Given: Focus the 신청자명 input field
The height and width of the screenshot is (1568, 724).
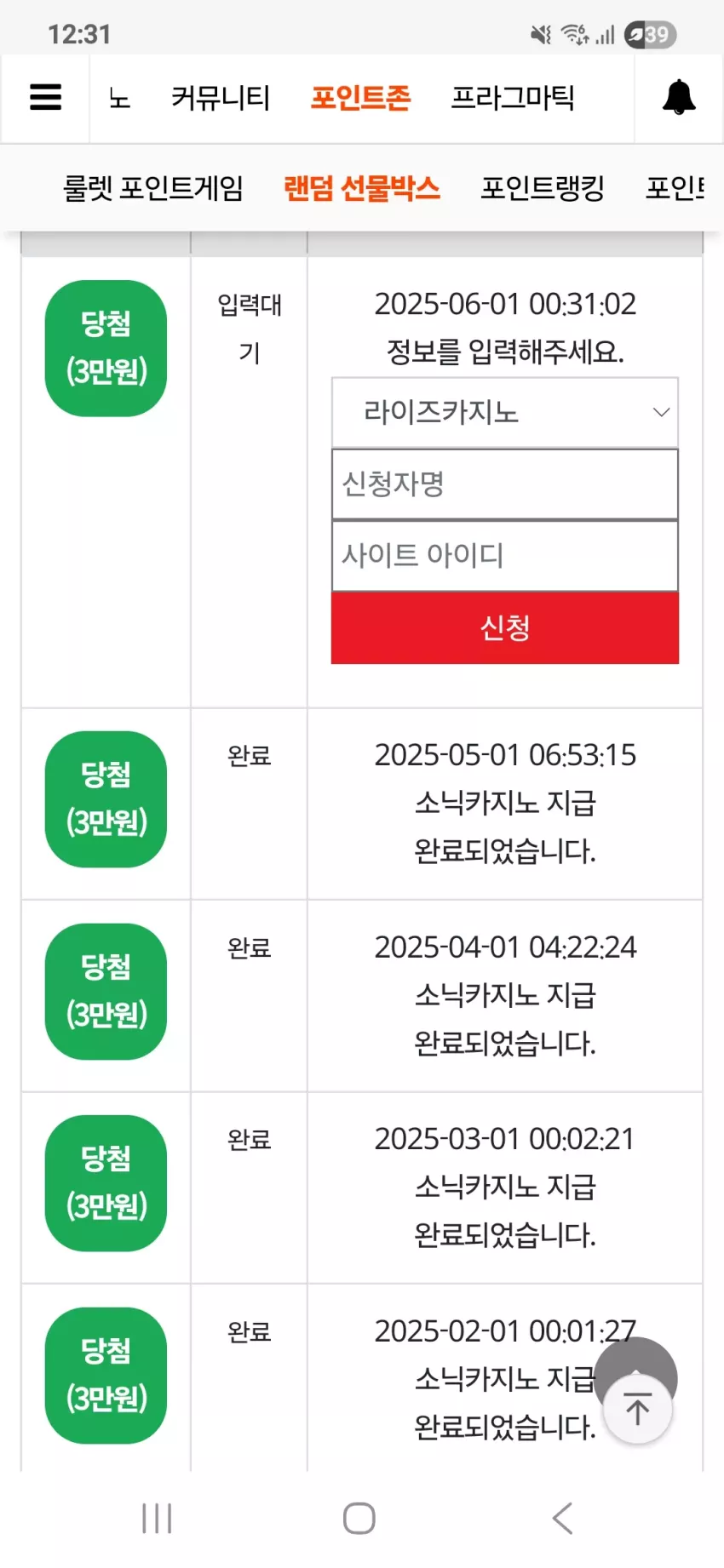Looking at the screenshot, I should coord(505,484).
